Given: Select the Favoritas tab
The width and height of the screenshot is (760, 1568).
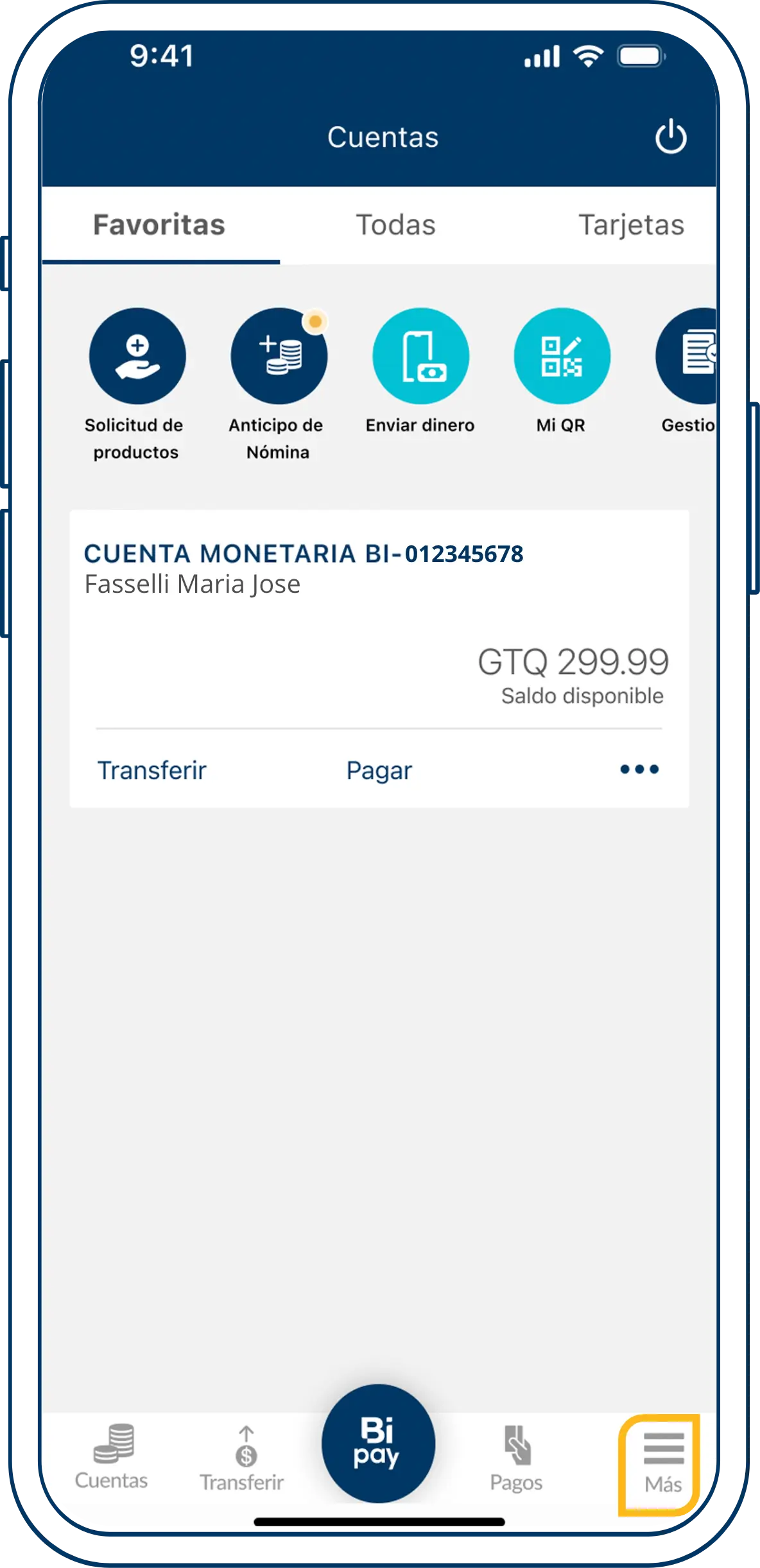Looking at the screenshot, I should (x=159, y=225).
